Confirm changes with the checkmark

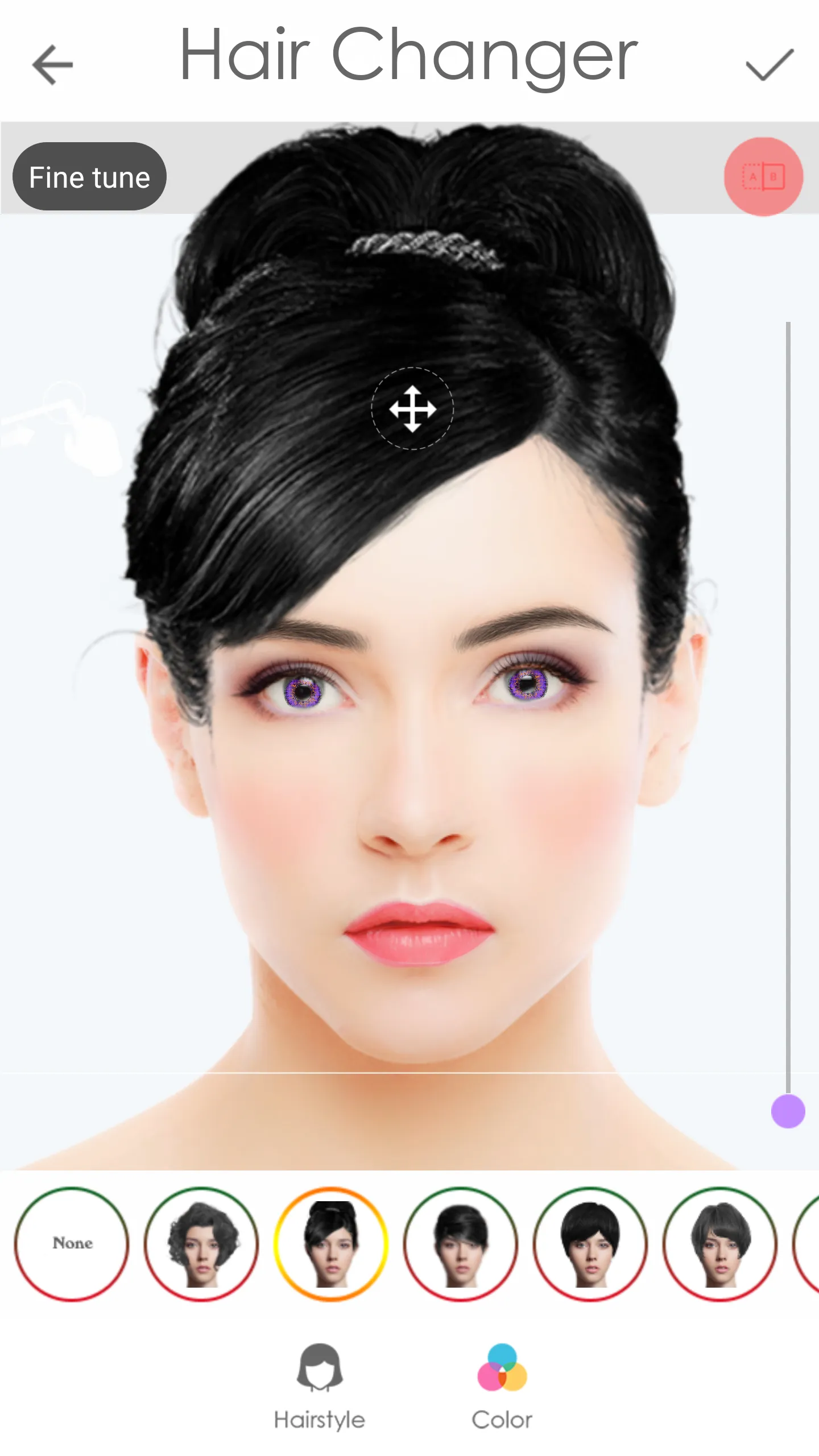point(769,65)
